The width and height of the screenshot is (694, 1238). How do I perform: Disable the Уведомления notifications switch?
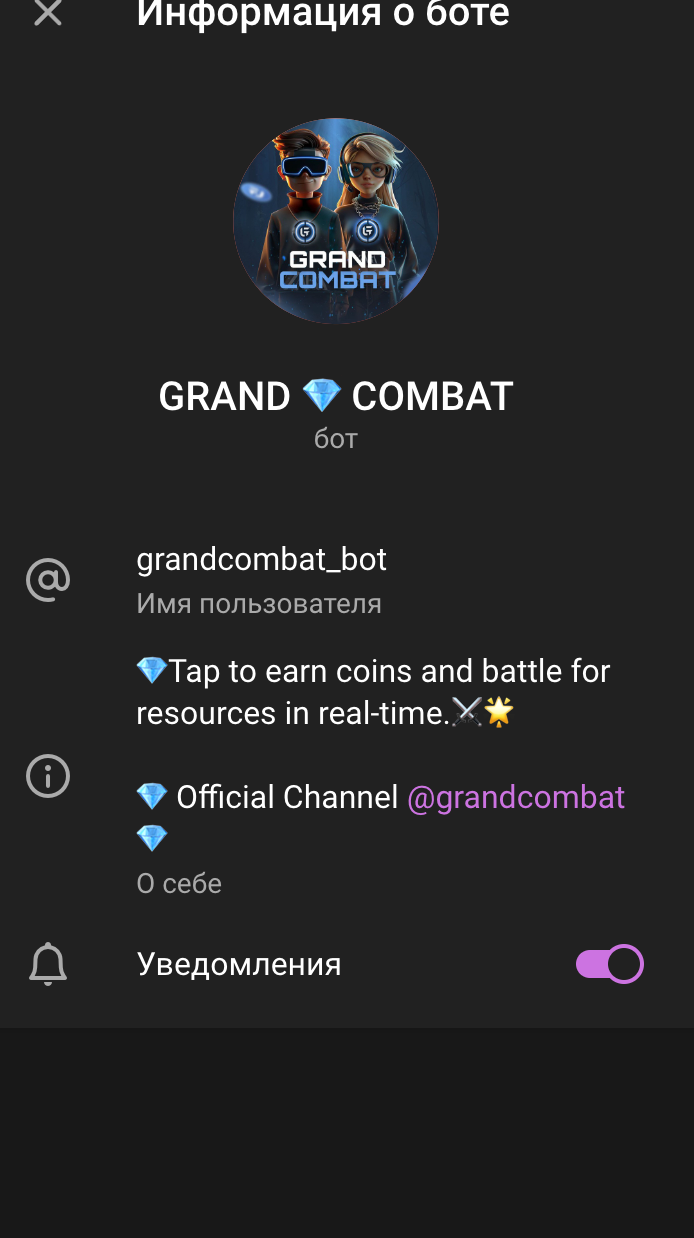coord(609,964)
